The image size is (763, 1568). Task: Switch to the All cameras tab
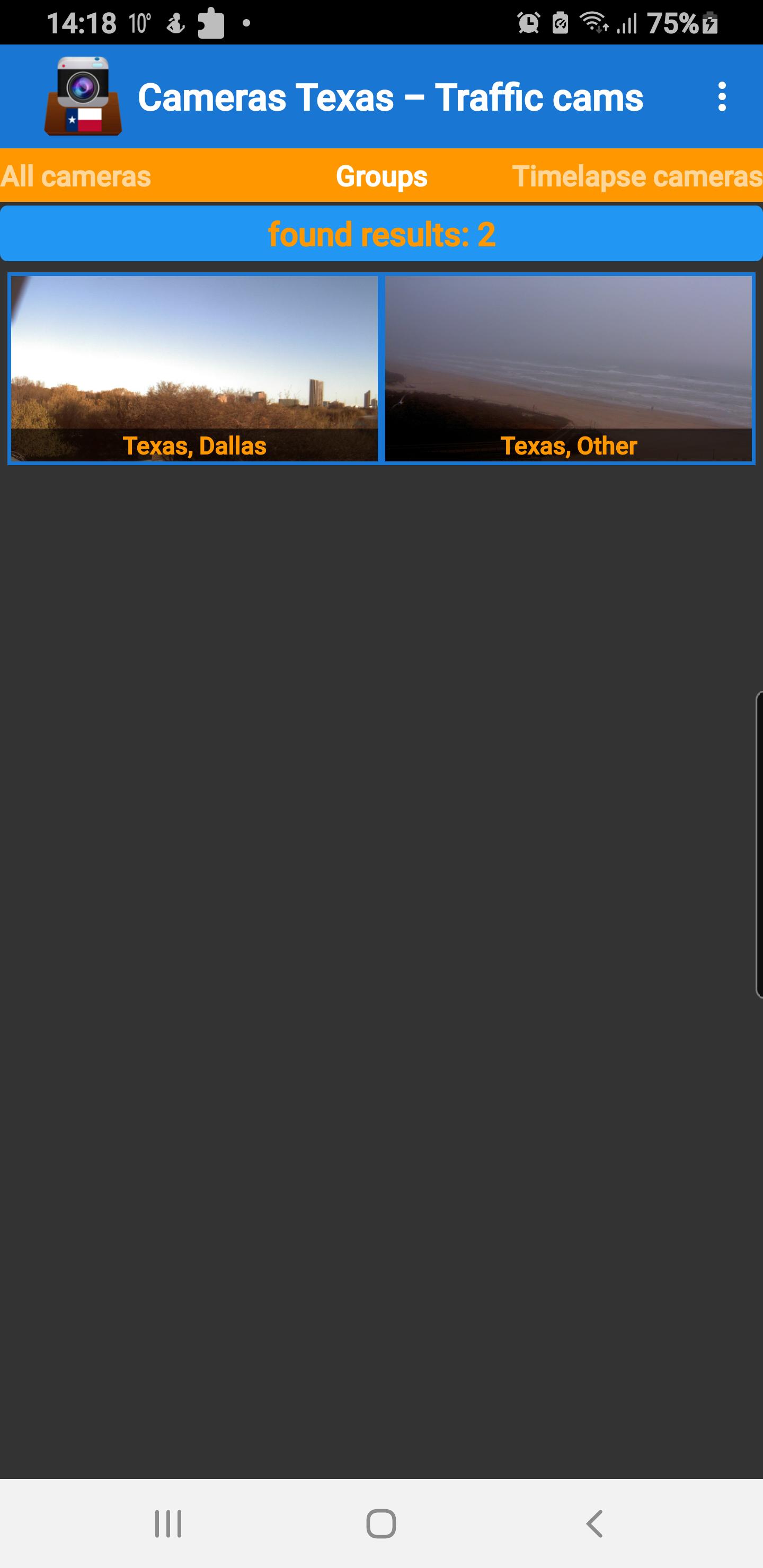[x=76, y=176]
